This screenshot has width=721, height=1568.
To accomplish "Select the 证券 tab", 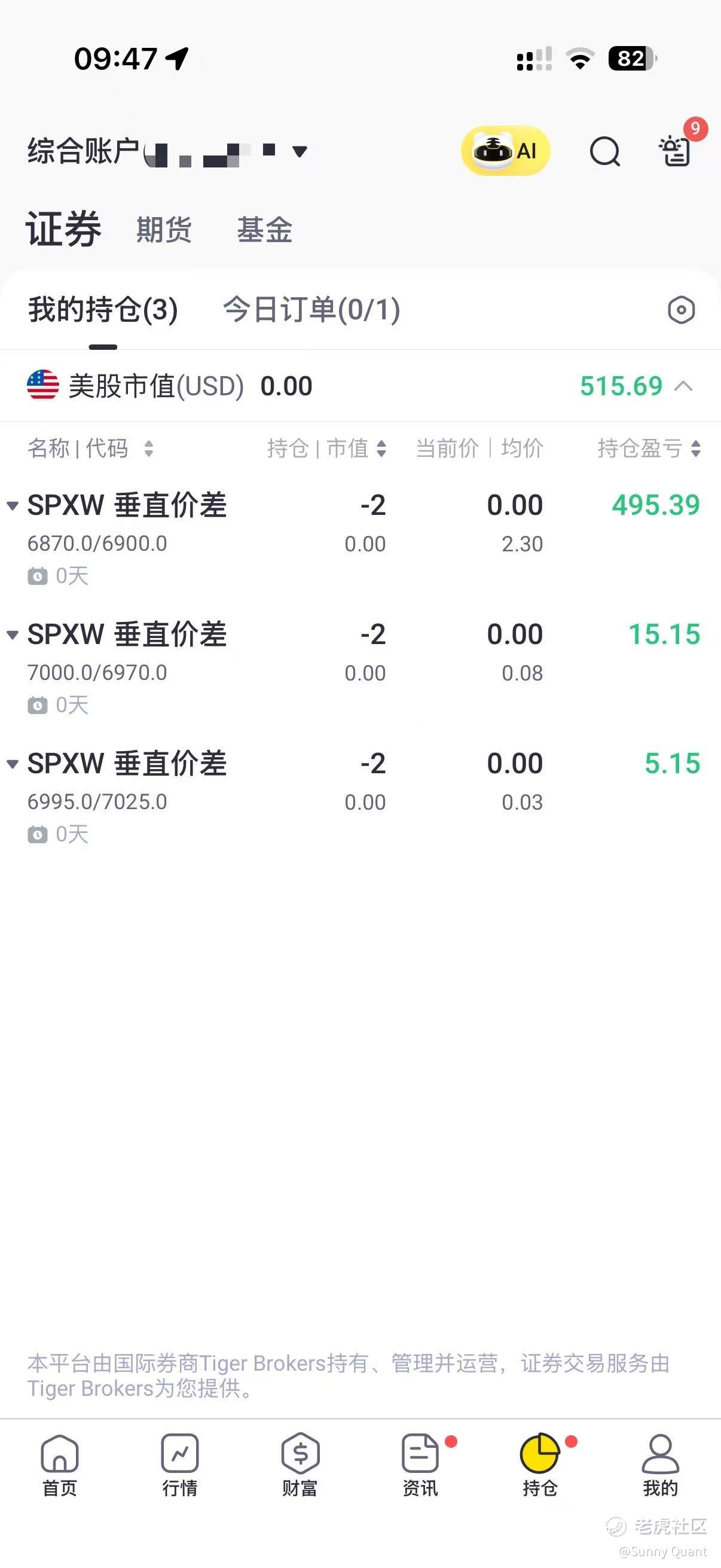I will click(63, 230).
